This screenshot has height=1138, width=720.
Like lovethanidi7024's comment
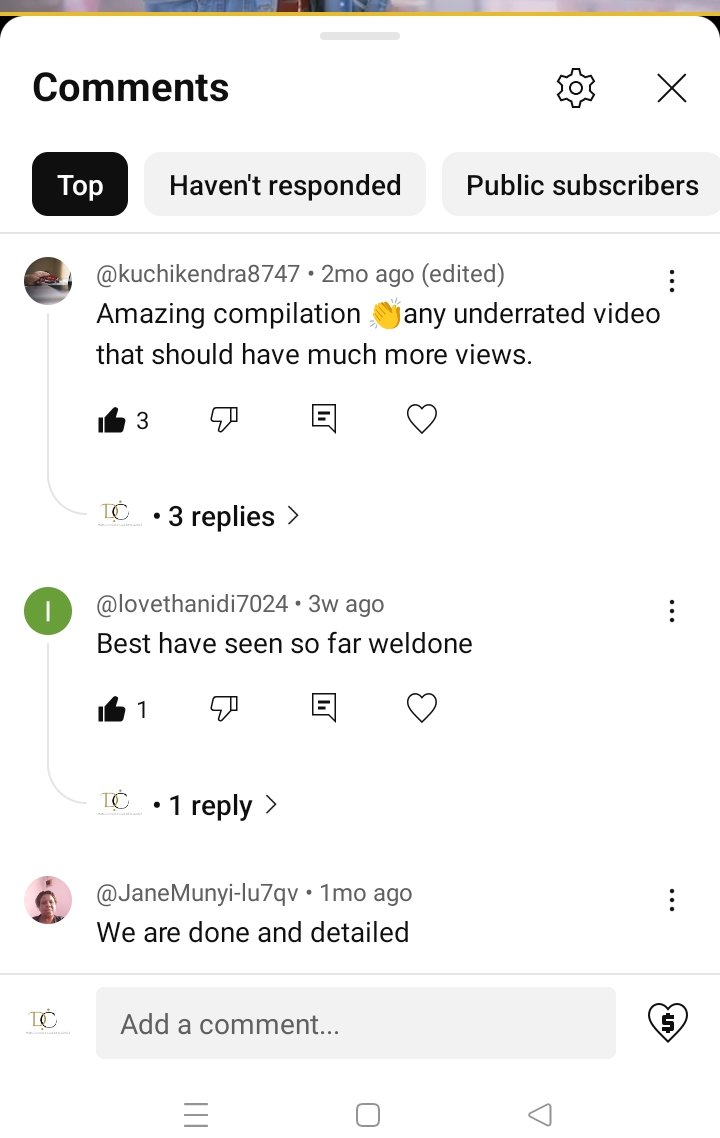pyautogui.click(x=112, y=709)
